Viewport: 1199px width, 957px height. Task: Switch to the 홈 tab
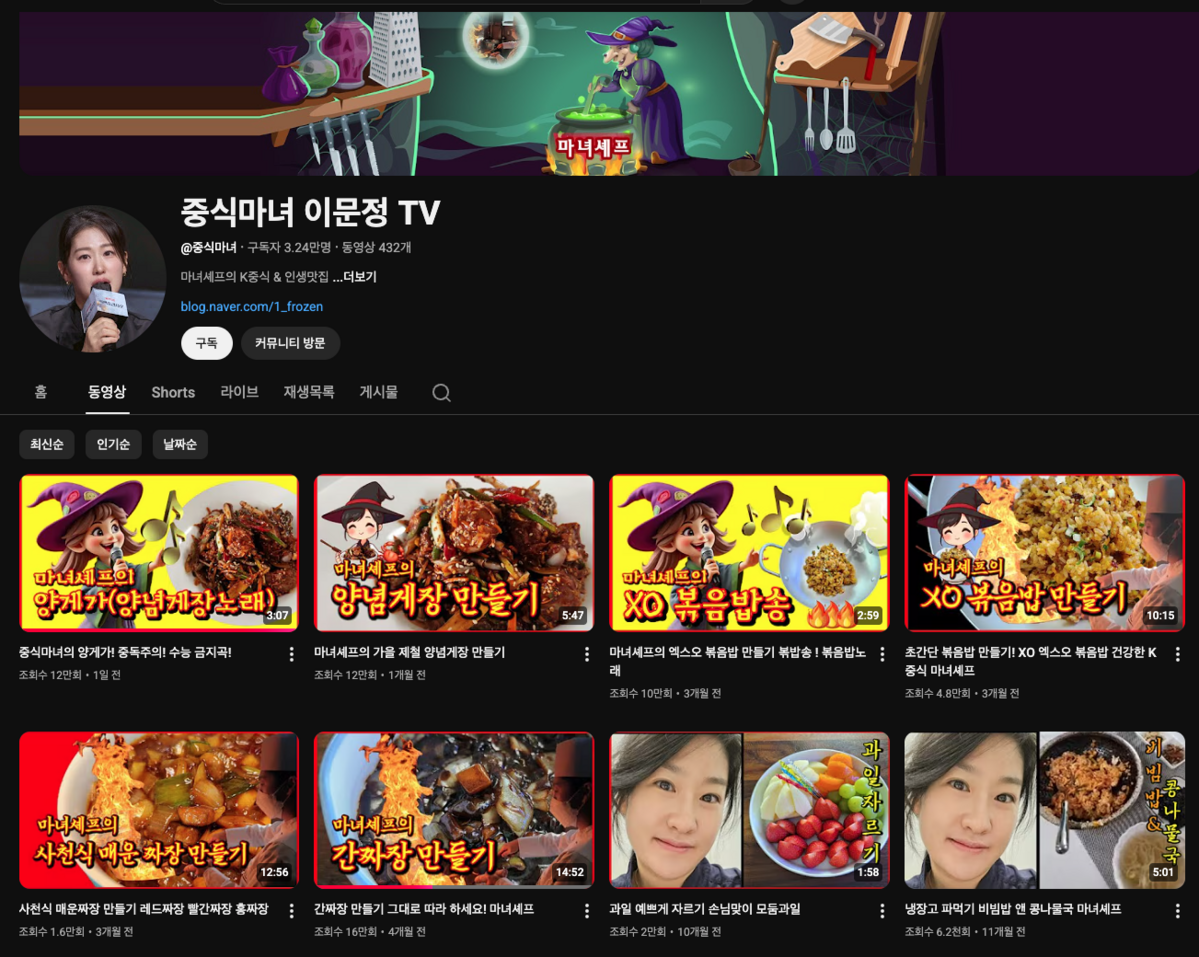(x=41, y=392)
